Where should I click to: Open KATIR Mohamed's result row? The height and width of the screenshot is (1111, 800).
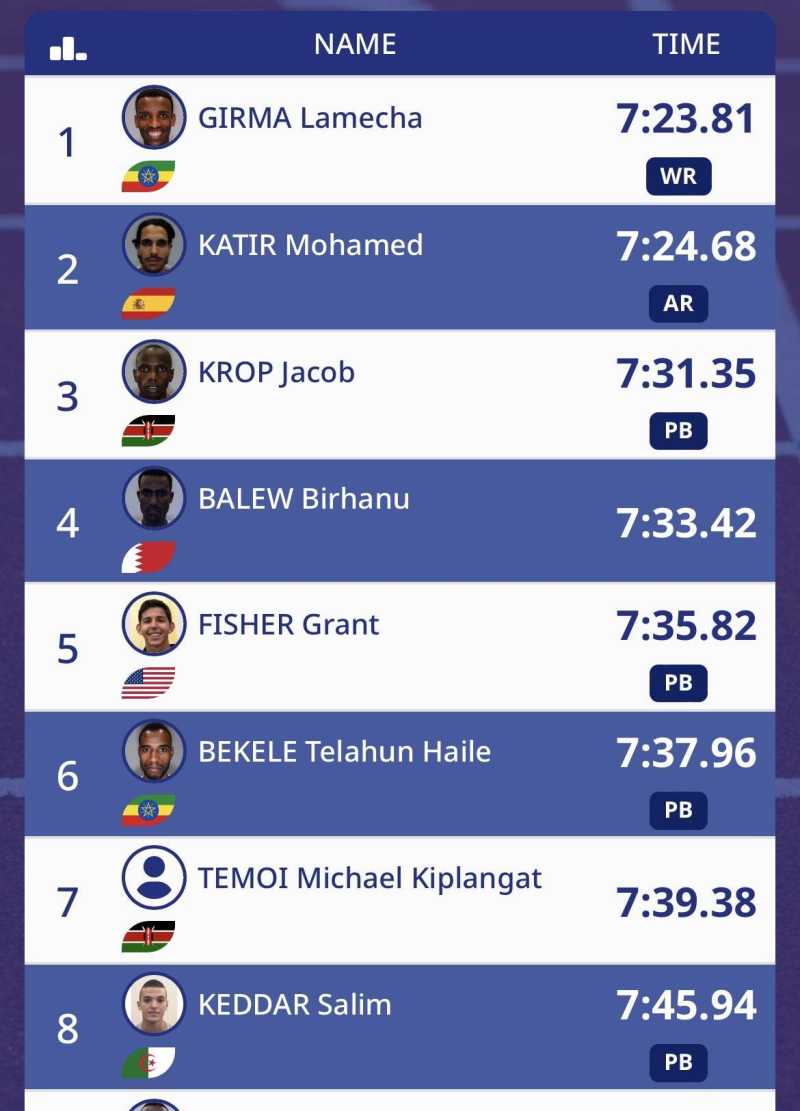(x=400, y=268)
